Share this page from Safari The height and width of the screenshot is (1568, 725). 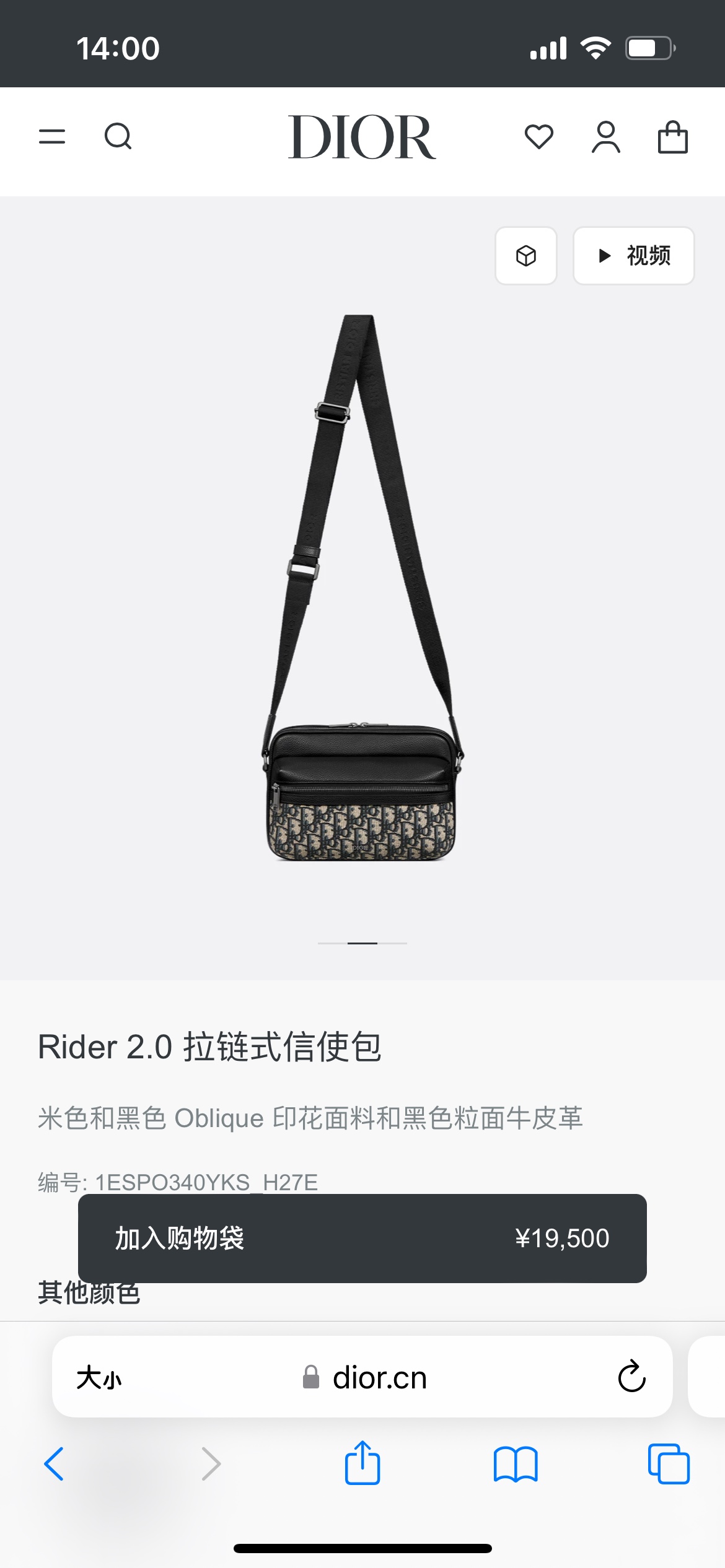point(362,1462)
